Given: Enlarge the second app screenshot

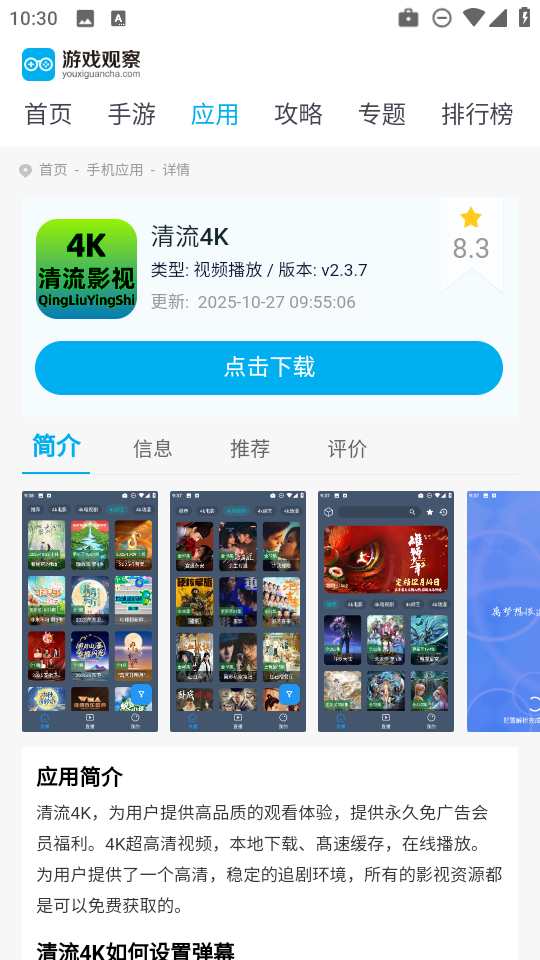Looking at the screenshot, I should coord(238,611).
